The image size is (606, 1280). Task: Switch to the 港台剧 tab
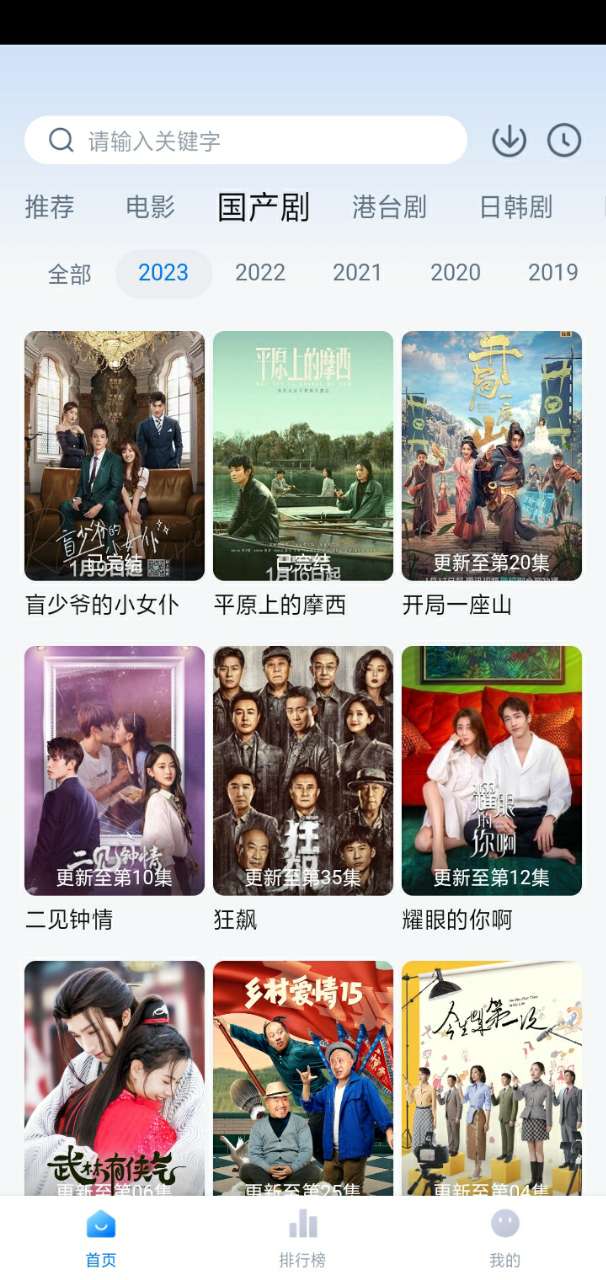pos(389,207)
